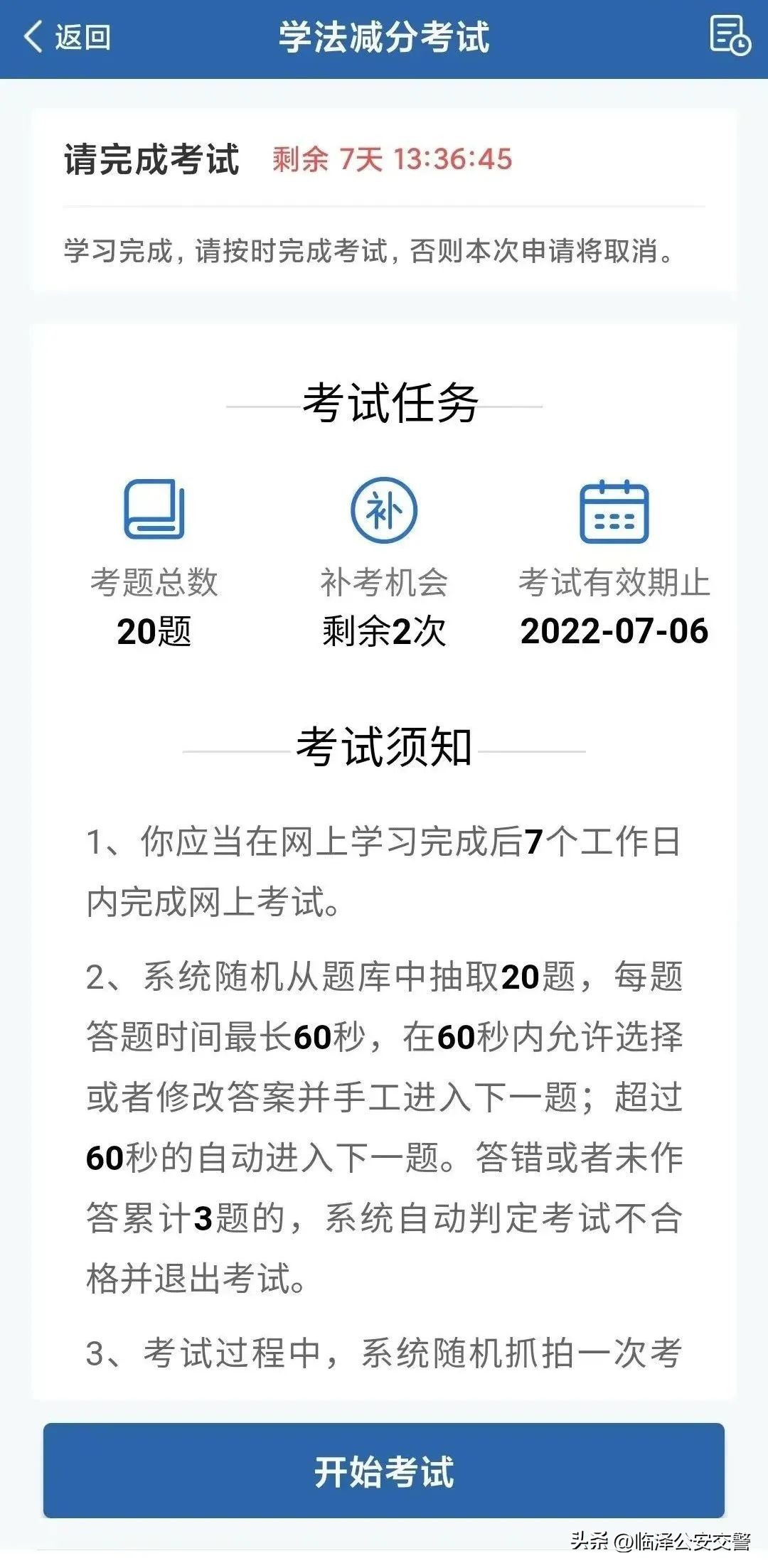Select the 20题 question total indicator
This screenshot has height=1568, width=768.
pos(155,633)
